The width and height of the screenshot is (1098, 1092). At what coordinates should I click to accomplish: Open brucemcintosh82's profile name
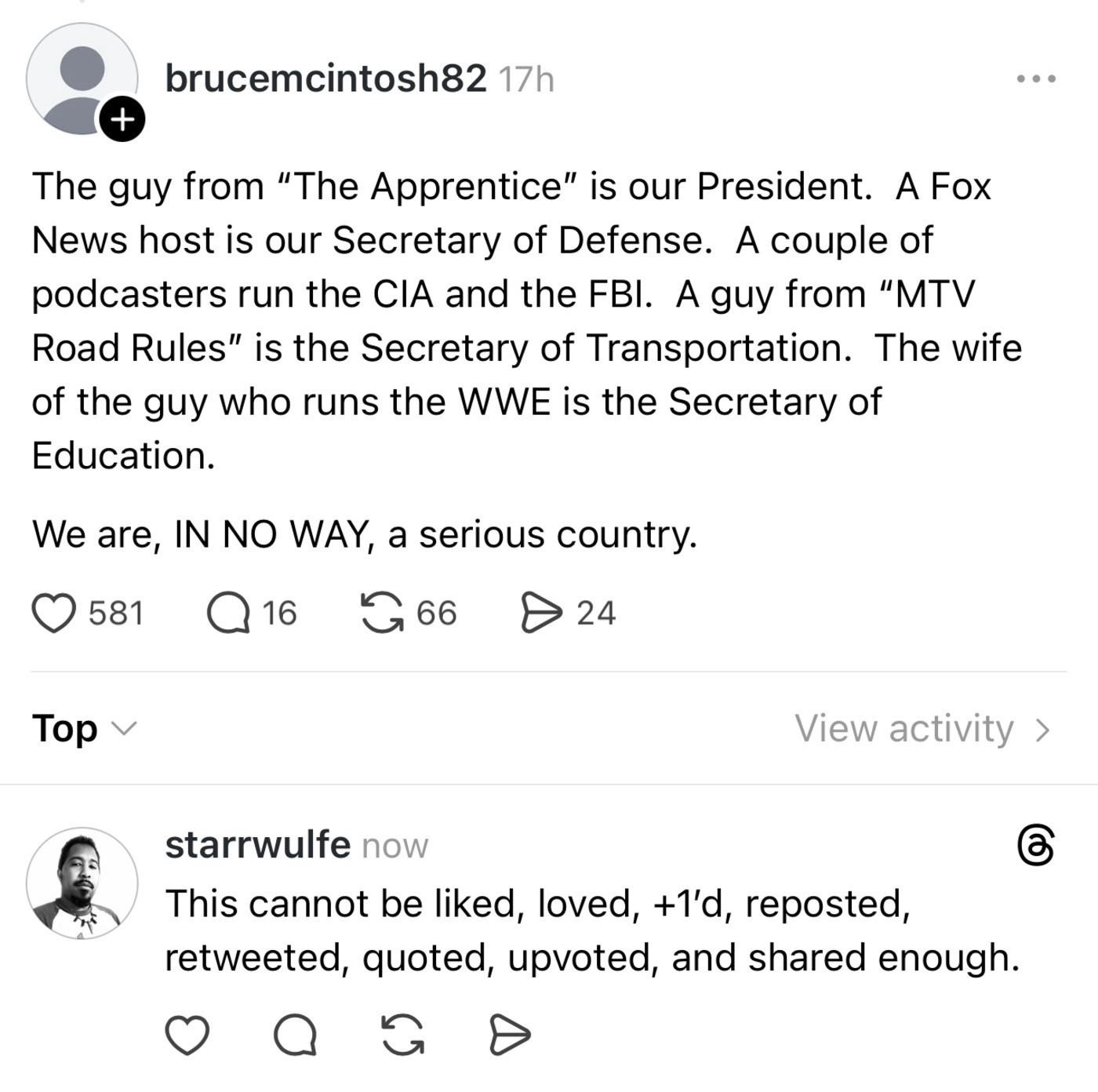tap(325, 78)
